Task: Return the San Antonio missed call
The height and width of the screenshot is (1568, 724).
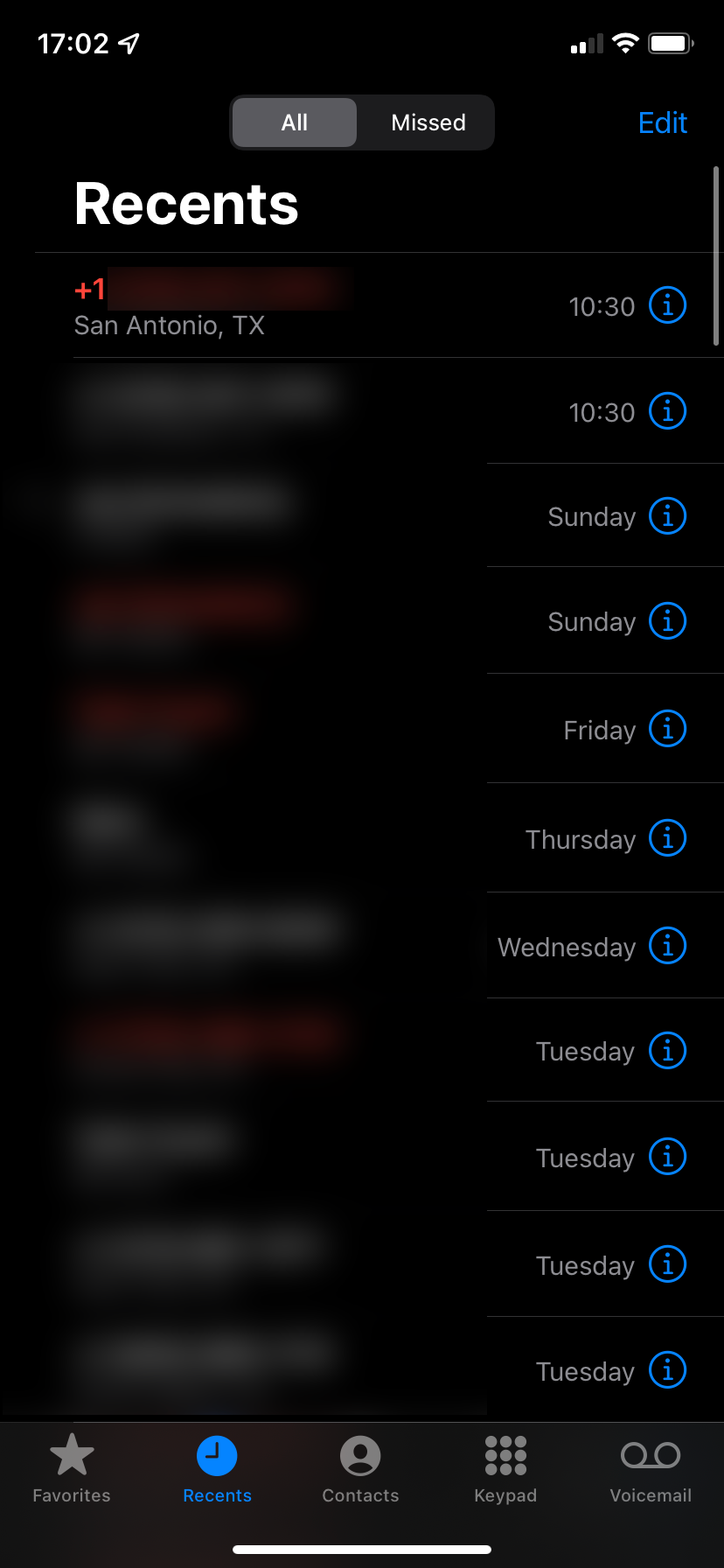Action: pyautogui.click(x=262, y=305)
